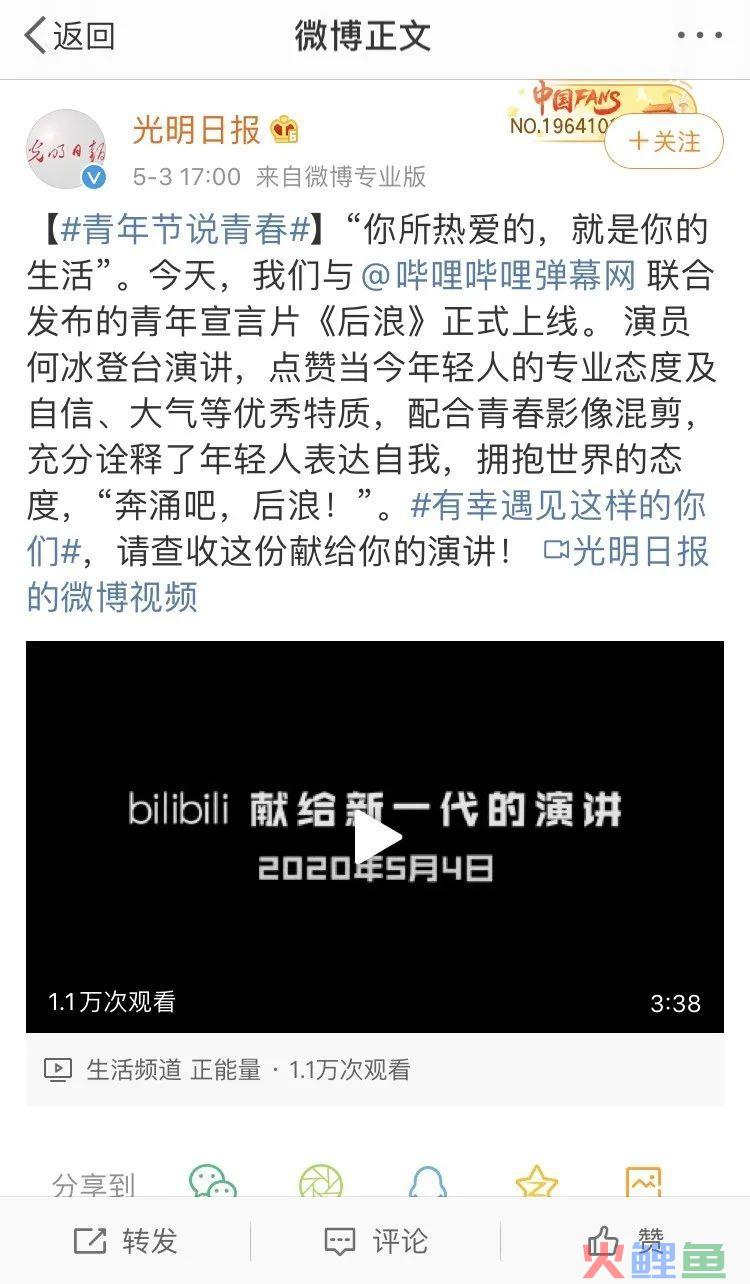This screenshot has height=1284, width=750.
Task: Share to WeChat Moments
Action: click(320, 1182)
